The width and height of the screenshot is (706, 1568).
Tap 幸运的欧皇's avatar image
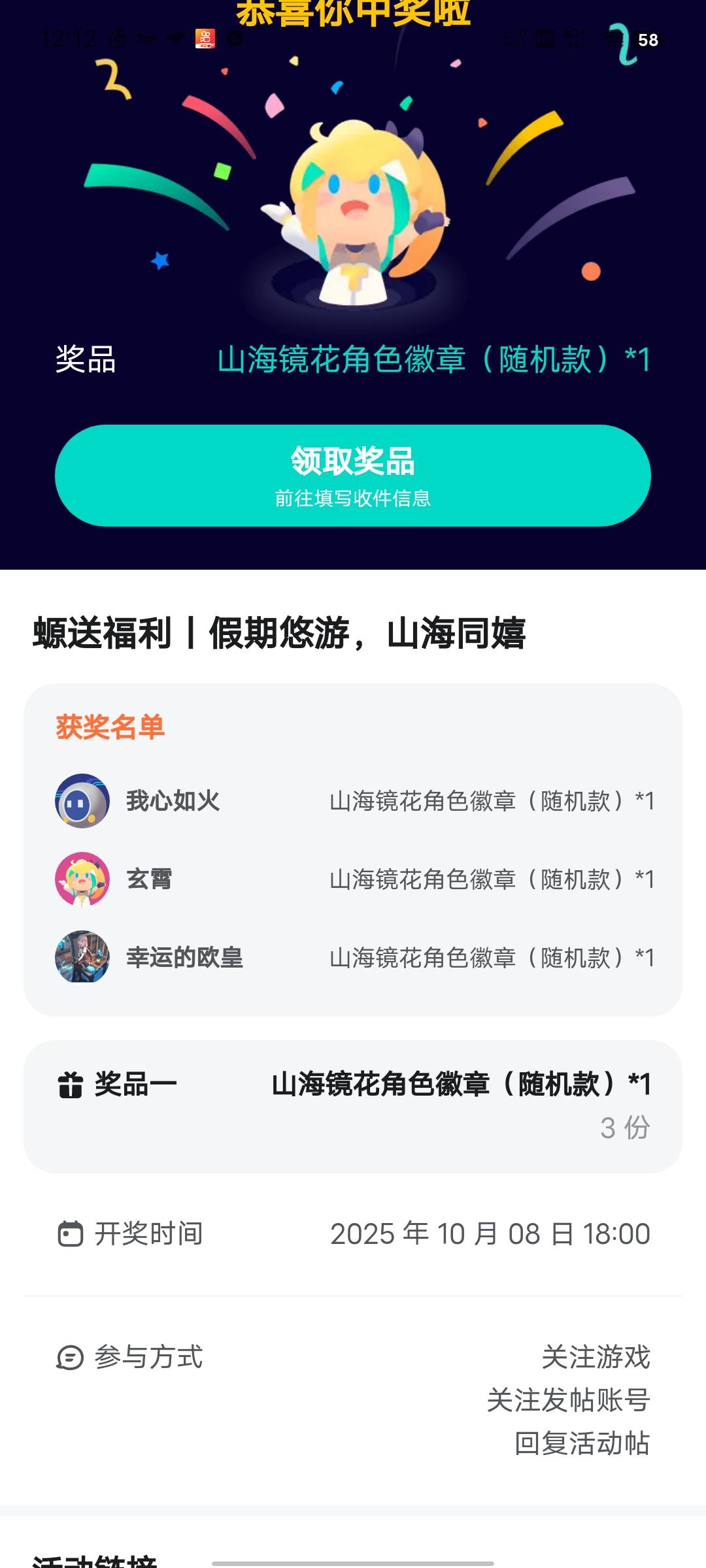click(x=85, y=958)
